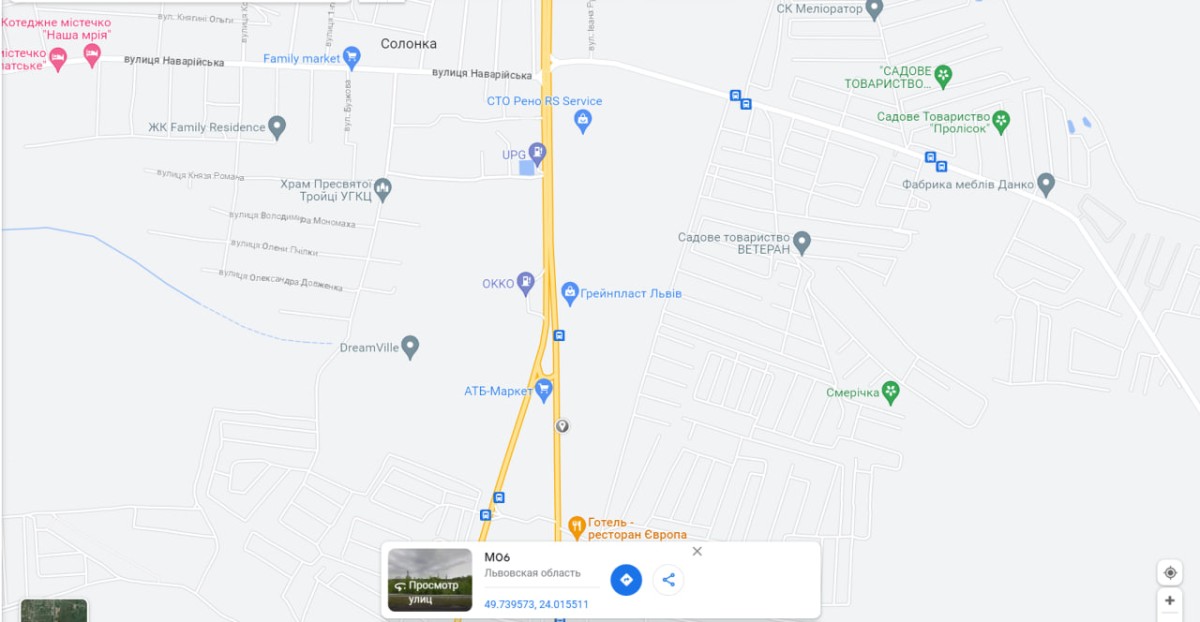Open the DreamVille place pin

tap(410, 347)
